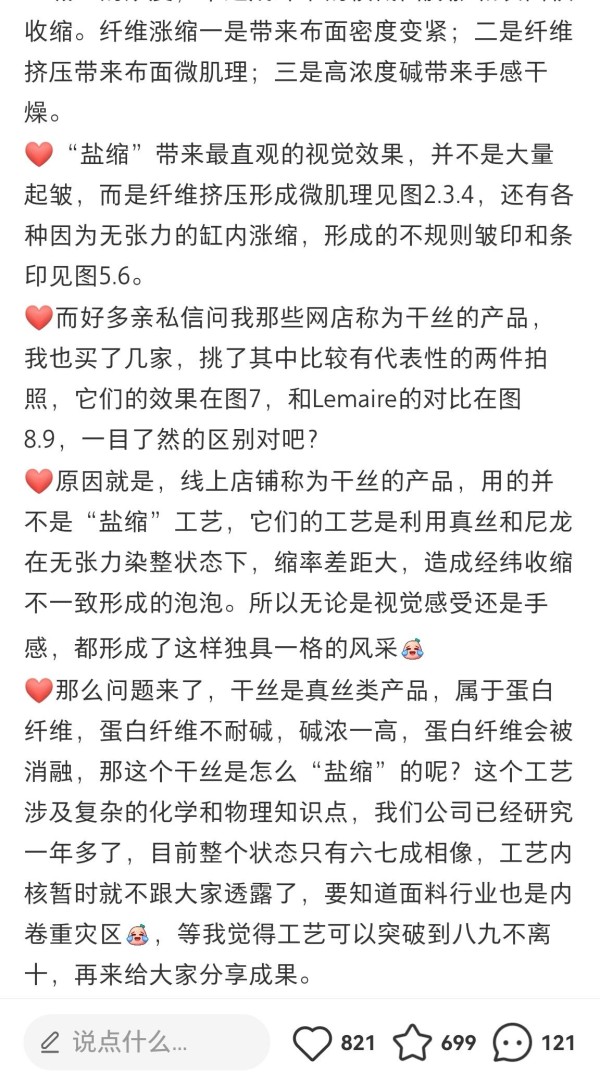This screenshot has width=600, height=1086.
Task: Open the comments with the bubble icon
Action: point(513,1043)
